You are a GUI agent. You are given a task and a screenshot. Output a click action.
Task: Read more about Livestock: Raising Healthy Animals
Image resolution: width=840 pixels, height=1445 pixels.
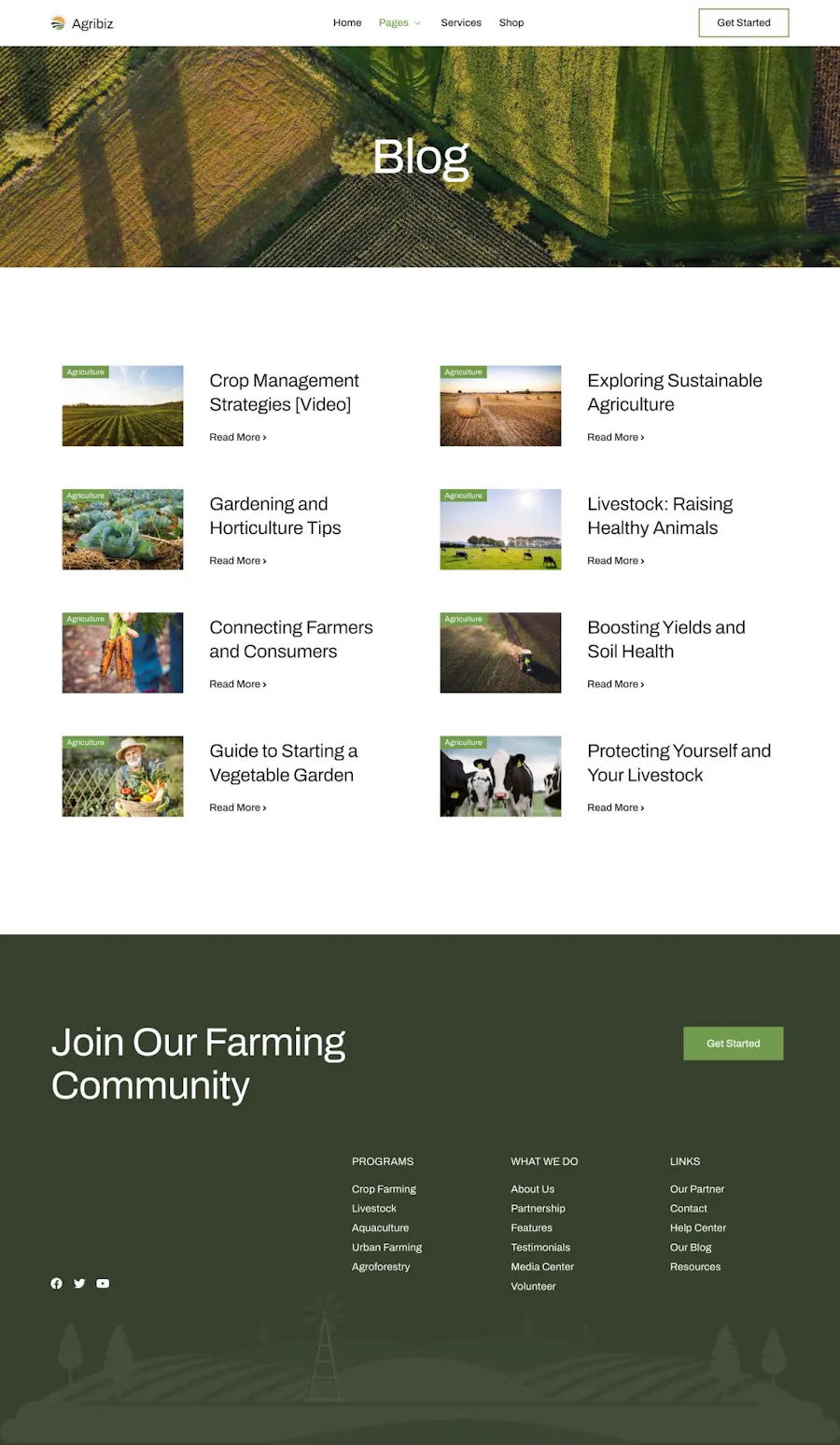coord(615,561)
